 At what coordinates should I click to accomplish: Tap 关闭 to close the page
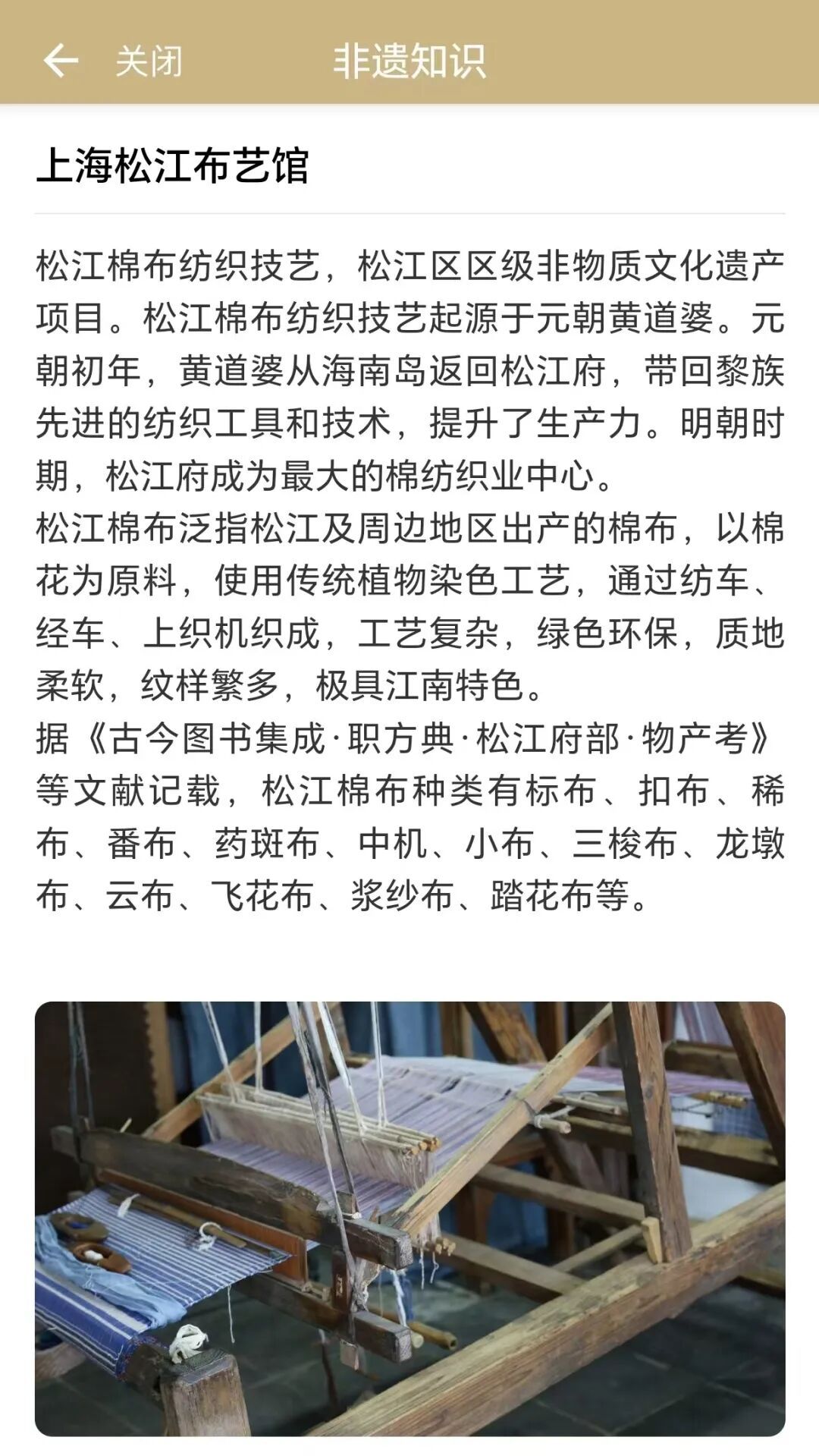[x=149, y=61]
